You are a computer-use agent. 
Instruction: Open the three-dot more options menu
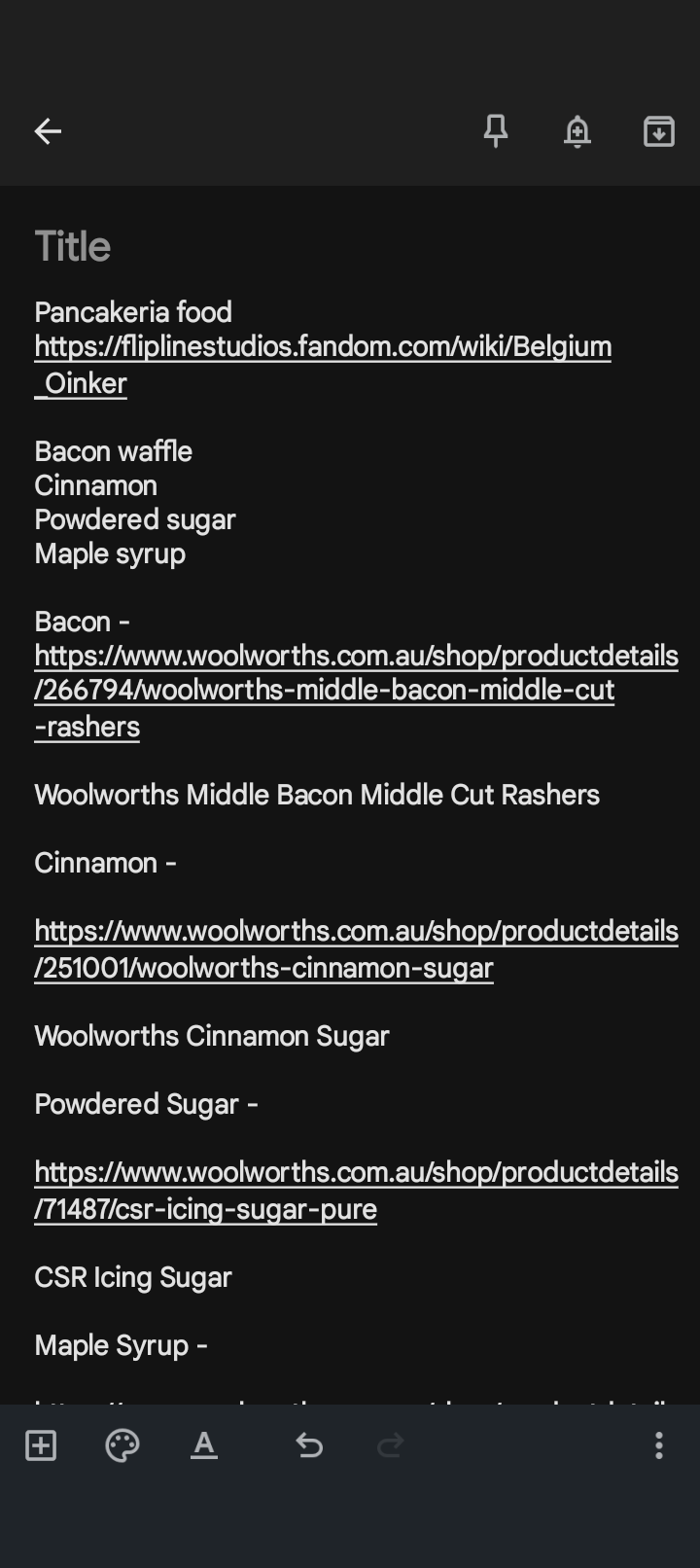tap(659, 1446)
